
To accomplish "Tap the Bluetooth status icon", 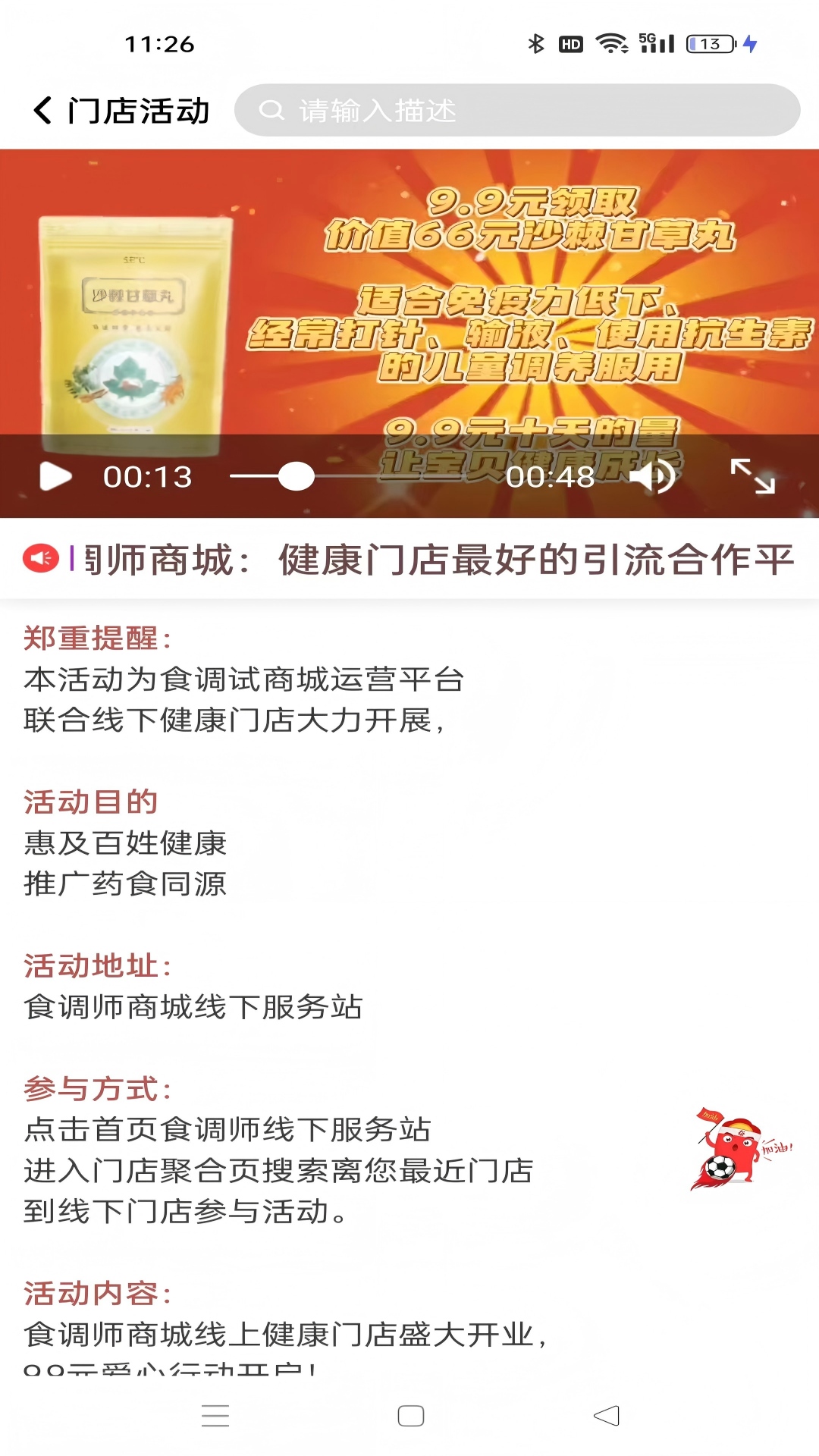I will 538,43.
